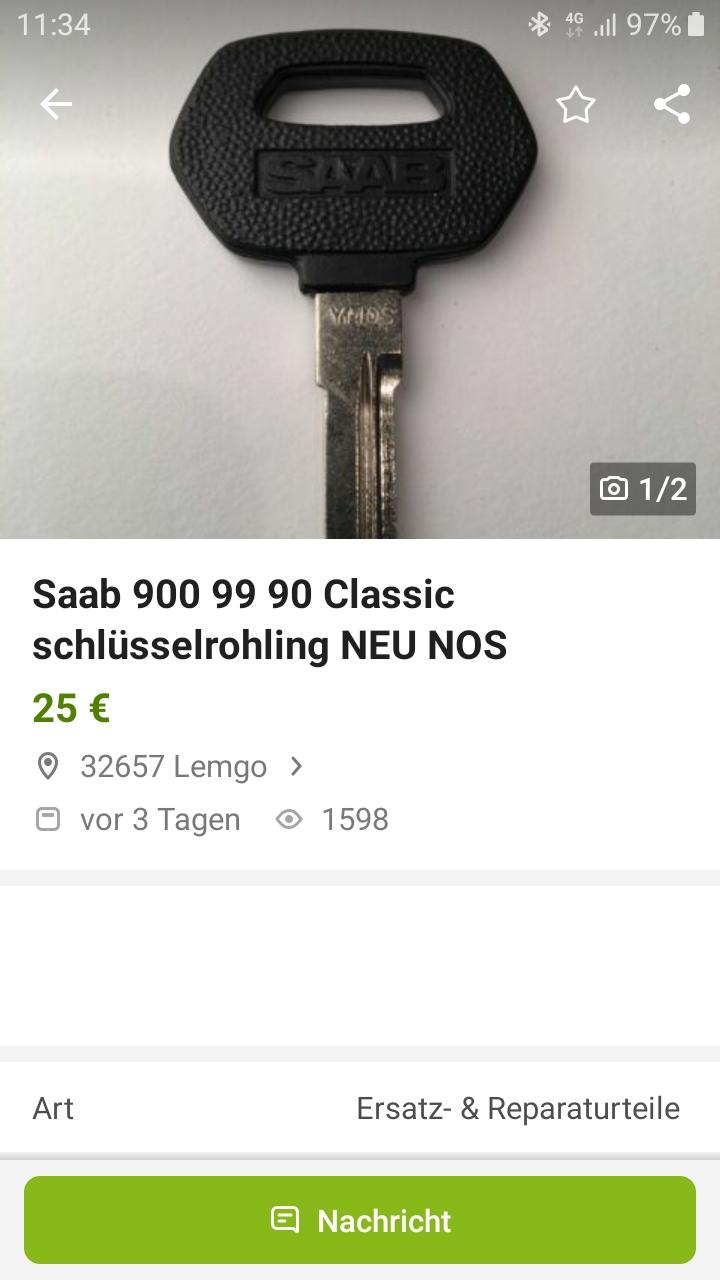This screenshot has width=720, height=1280.
Task: Go back using the arrow icon
Action: click(56, 104)
